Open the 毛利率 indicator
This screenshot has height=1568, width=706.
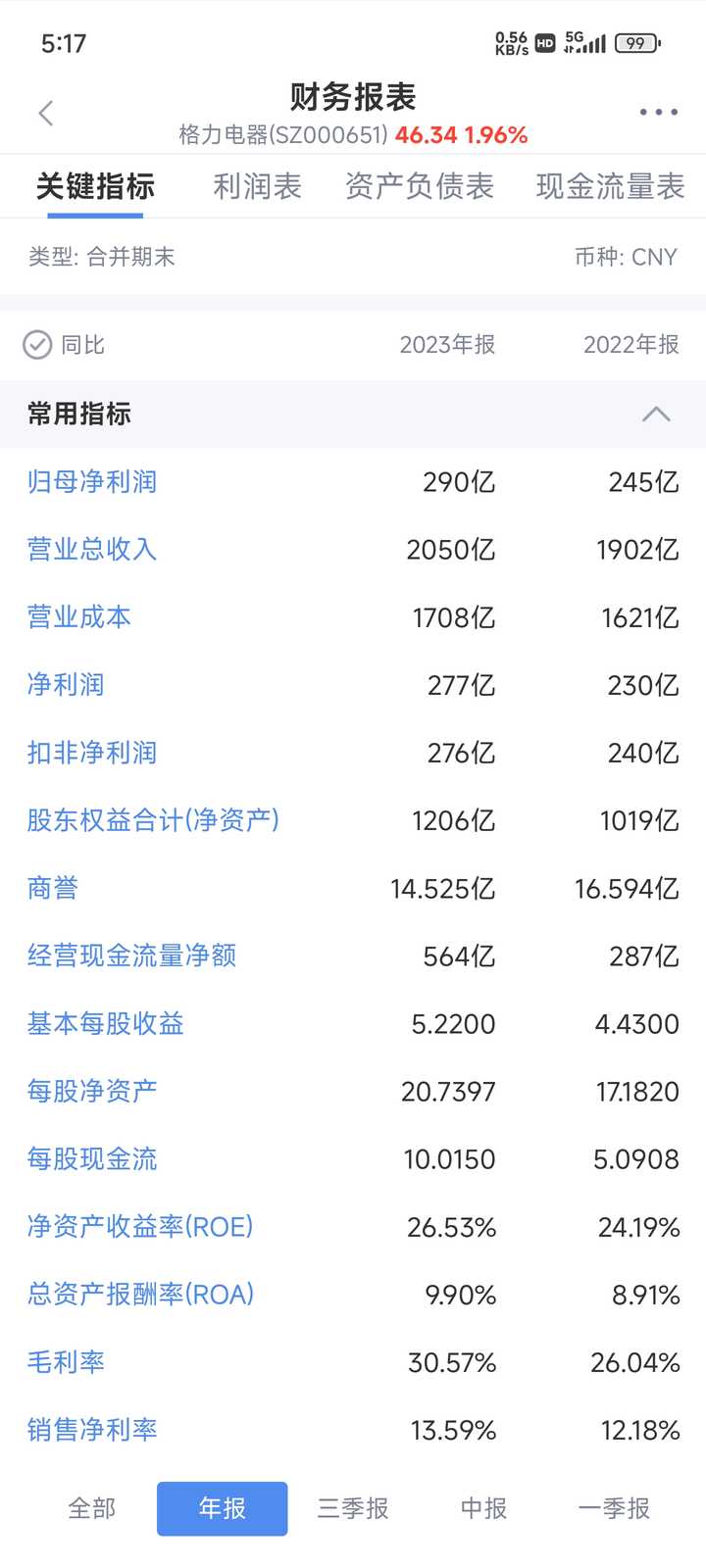(x=66, y=1362)
